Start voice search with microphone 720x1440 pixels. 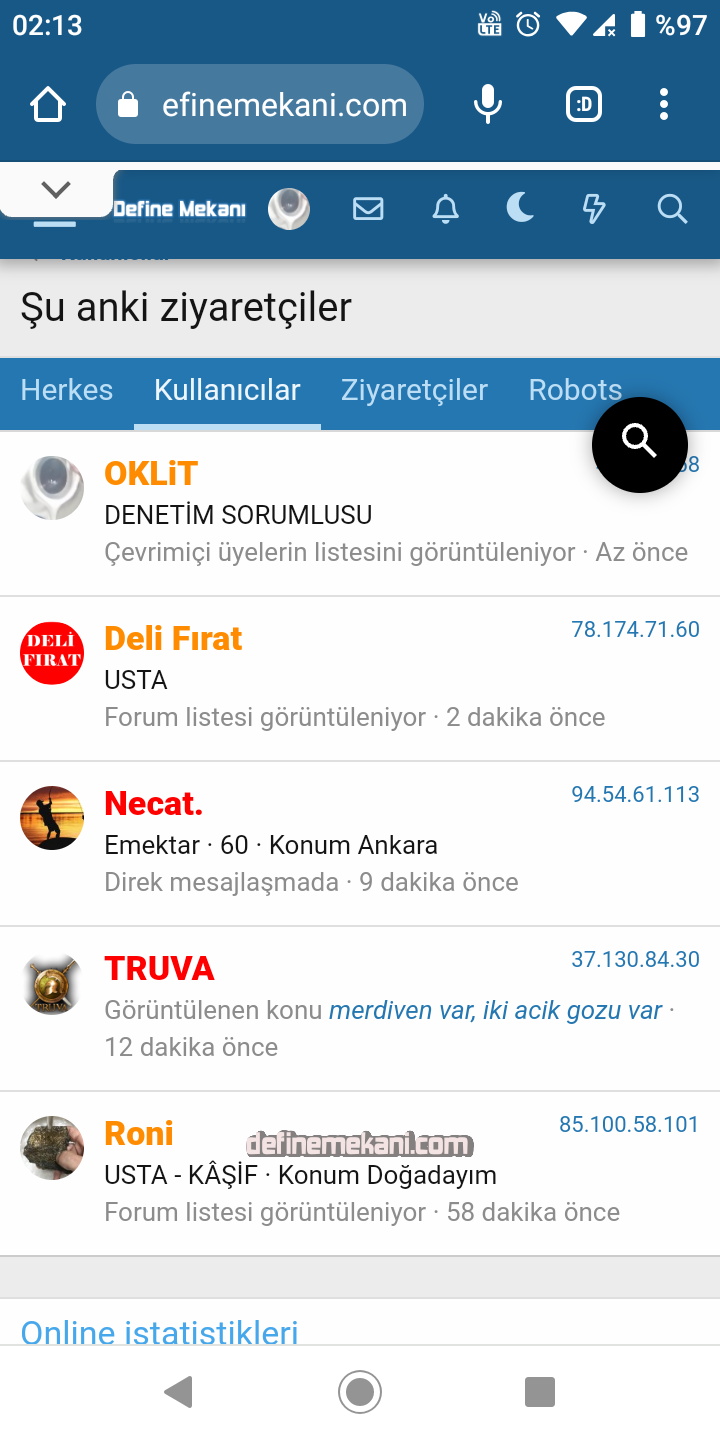coord(487,104)
